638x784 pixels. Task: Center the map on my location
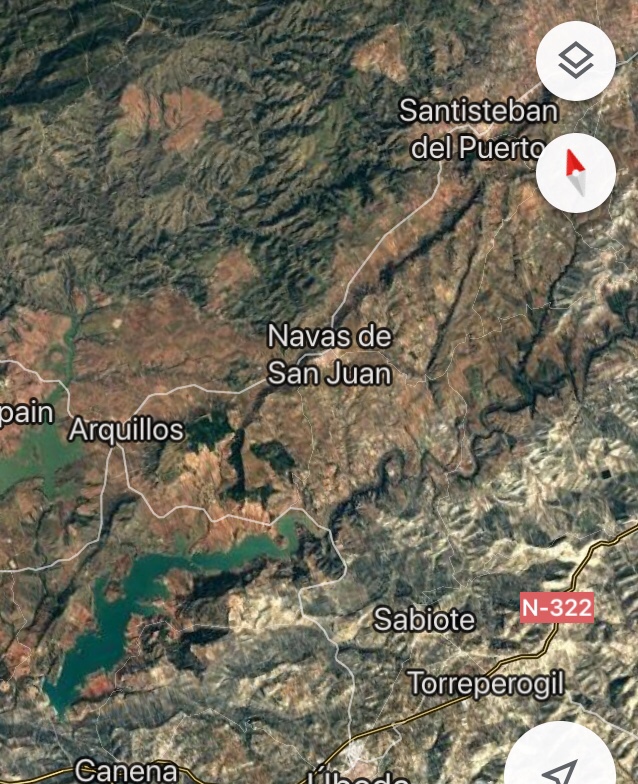565,765
